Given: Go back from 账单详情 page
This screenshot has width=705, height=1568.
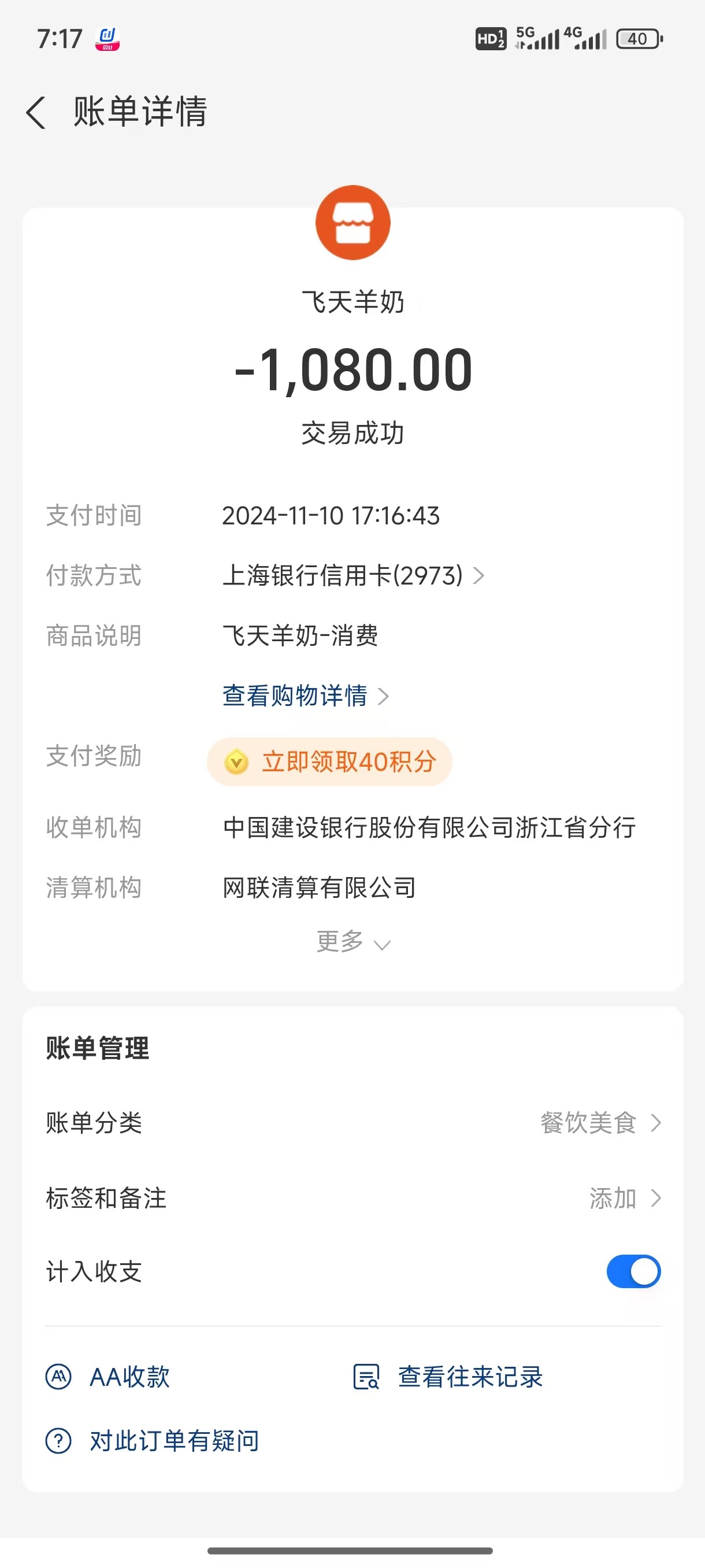Looking at the screenshot, I should coord(36,113).
